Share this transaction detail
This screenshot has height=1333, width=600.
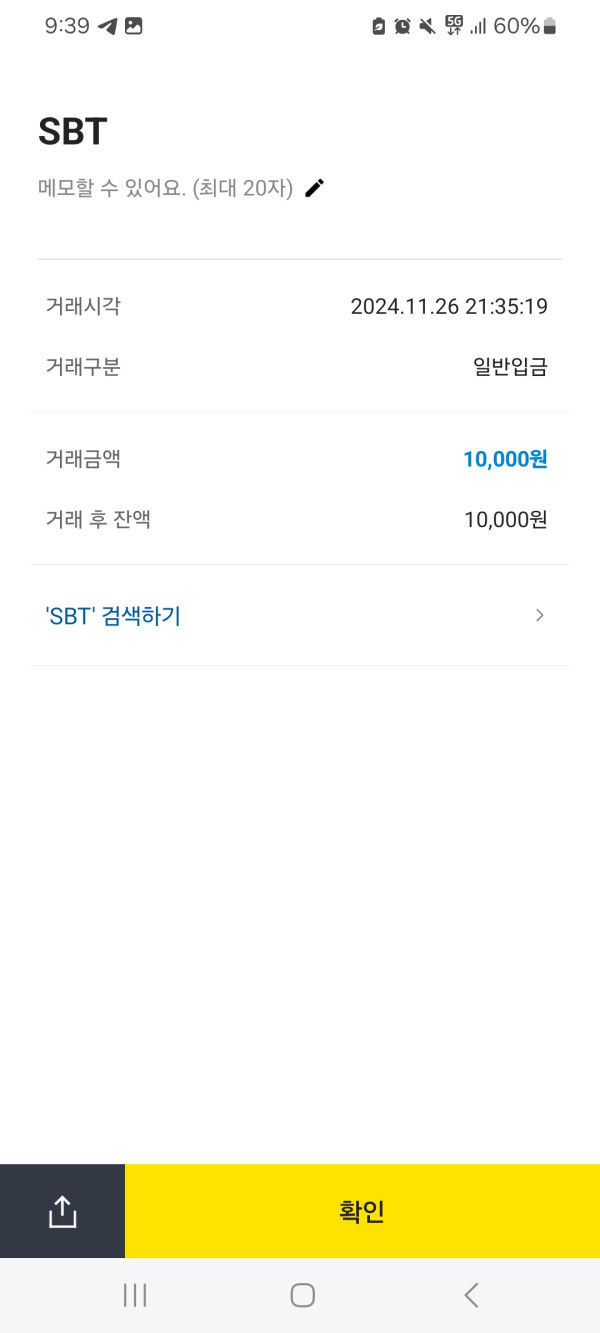[x=62, y=1211]
